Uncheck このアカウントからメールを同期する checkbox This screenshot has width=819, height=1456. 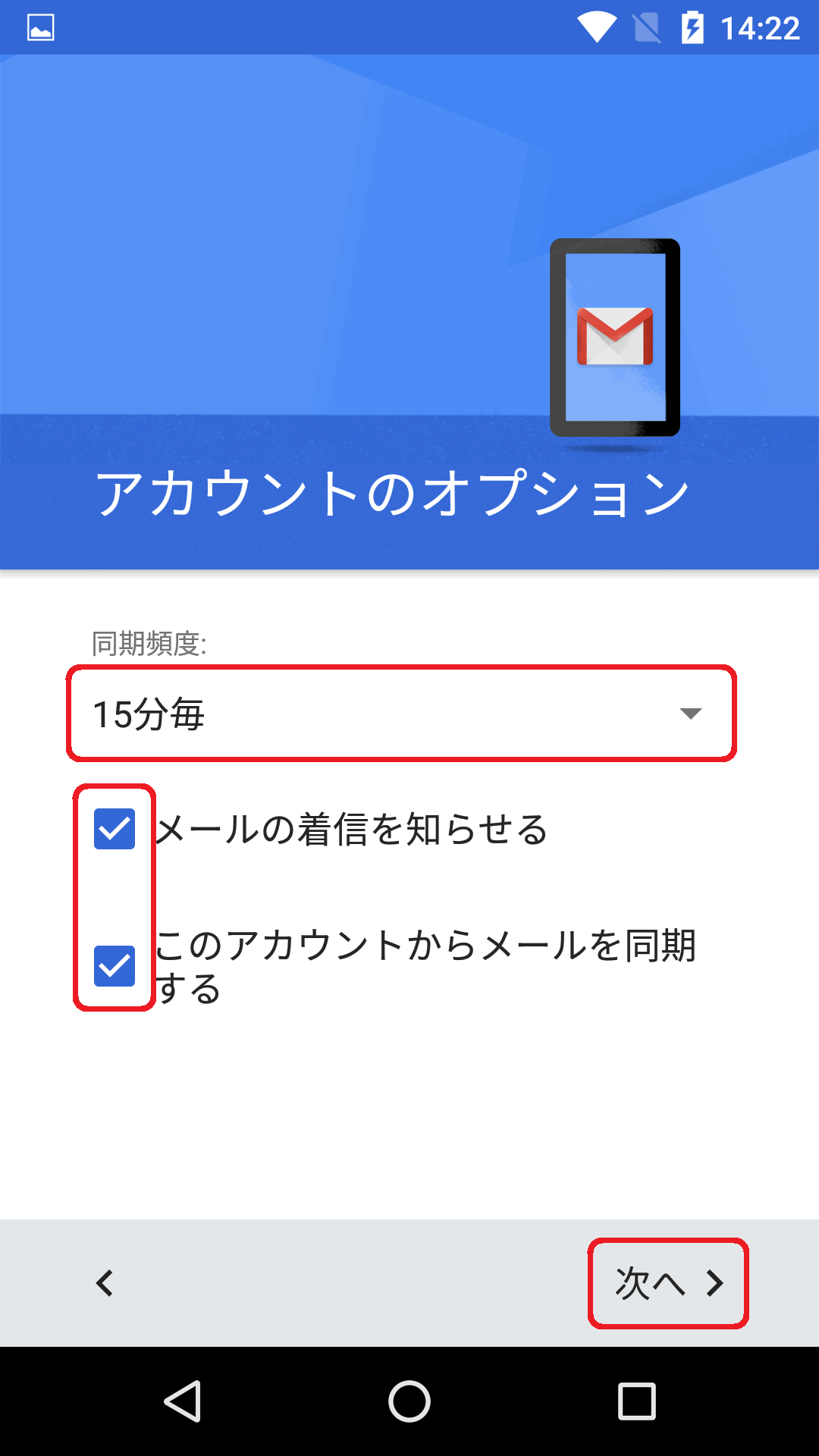click(115, 965)
